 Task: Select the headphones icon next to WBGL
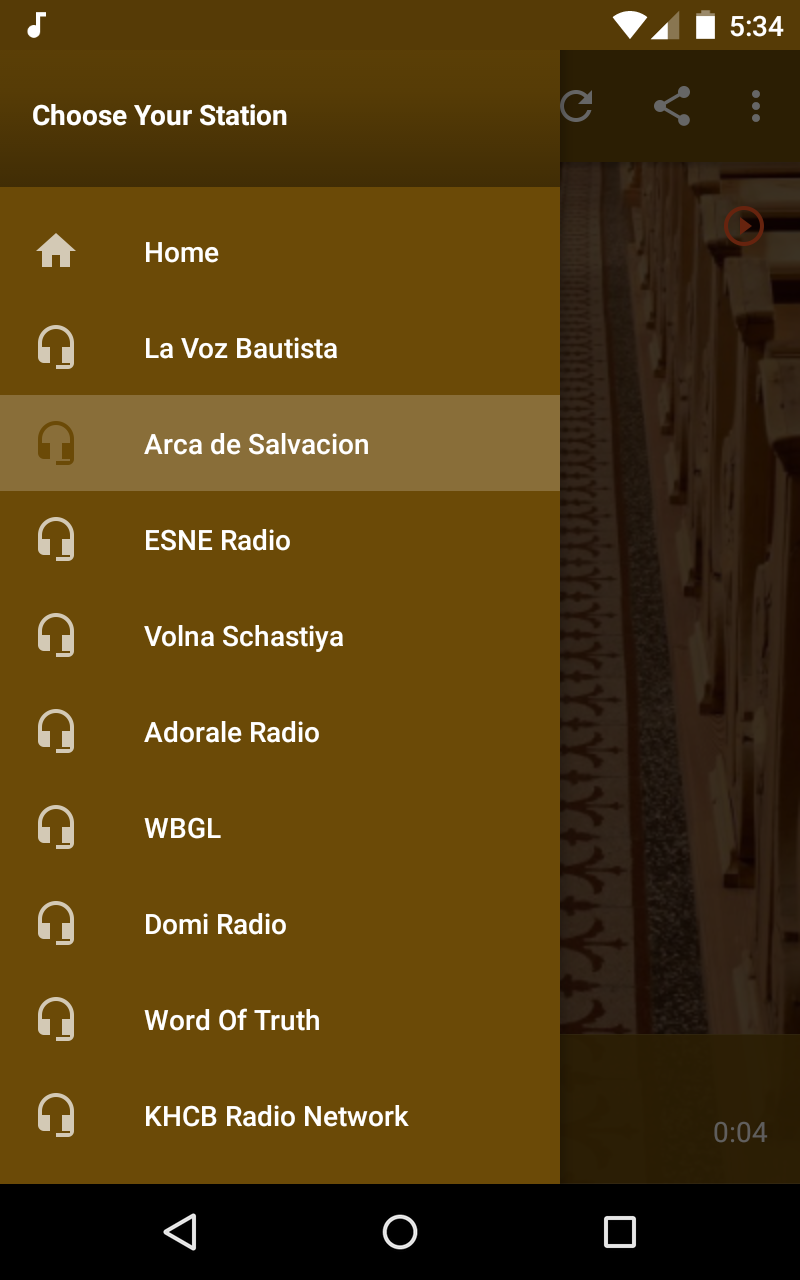(x=58, y=827)
